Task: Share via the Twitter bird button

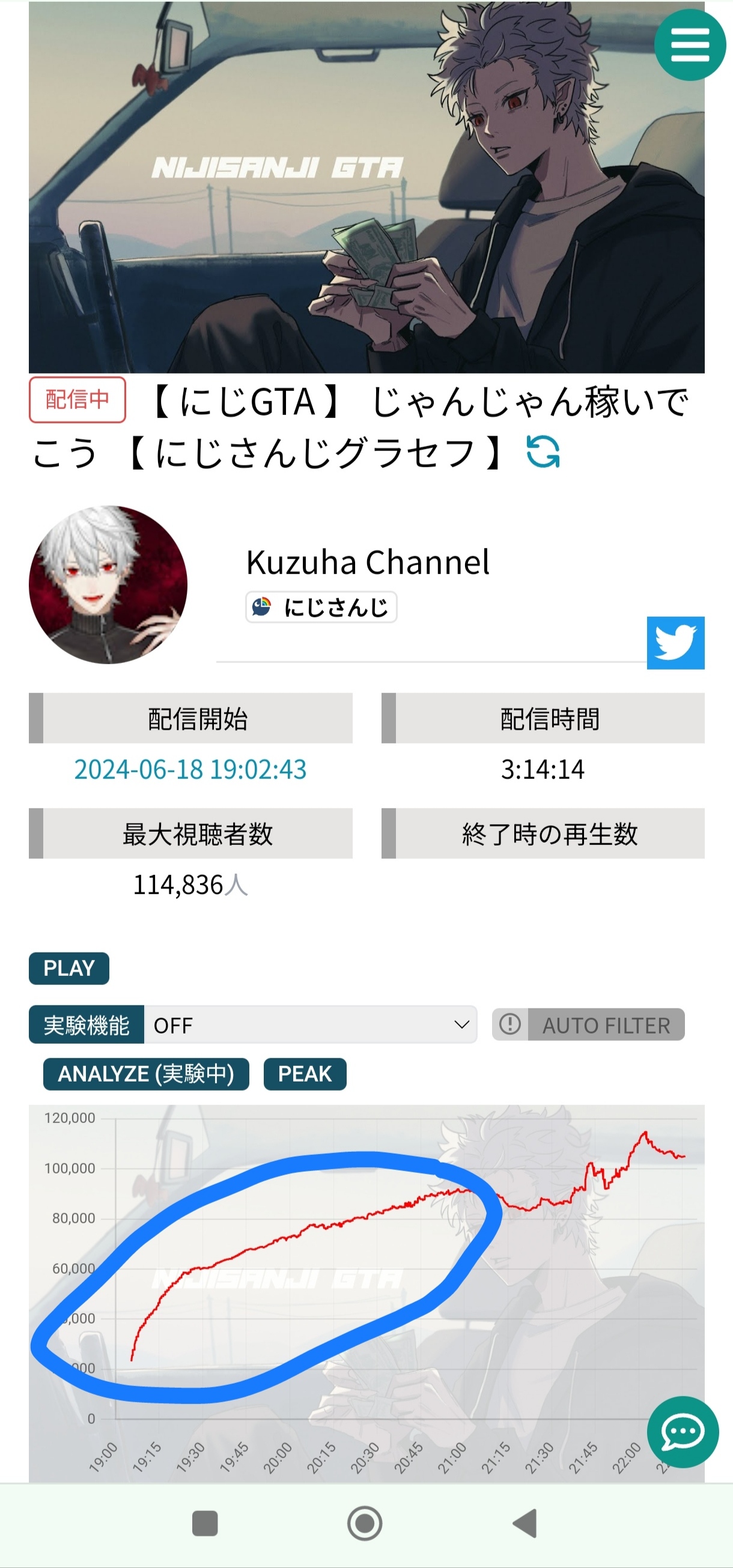Action: point(676,643)
